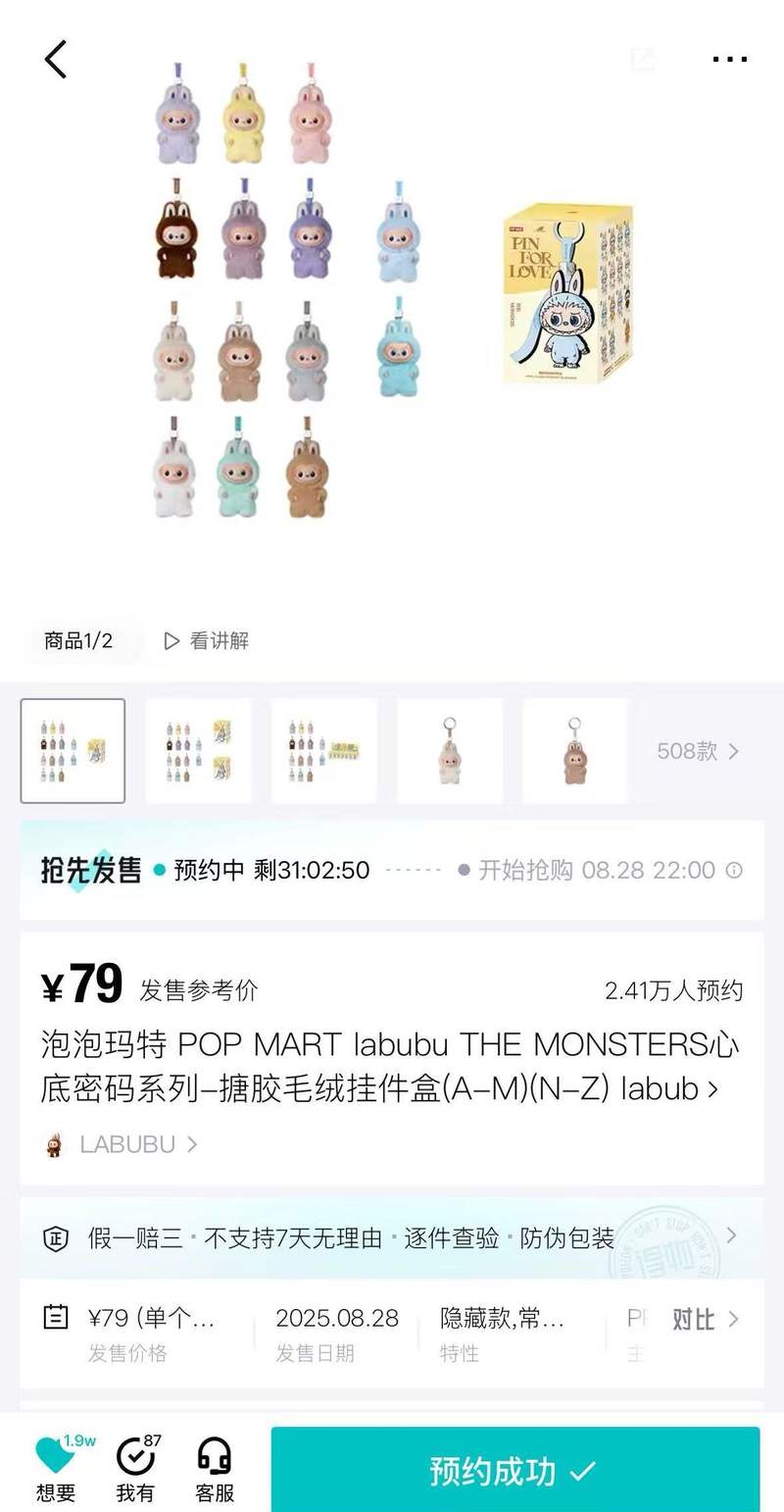The height and width of the screenshot is (1512, 784).
Task: Go back using the top-left arrow
Action: (56, 60)
